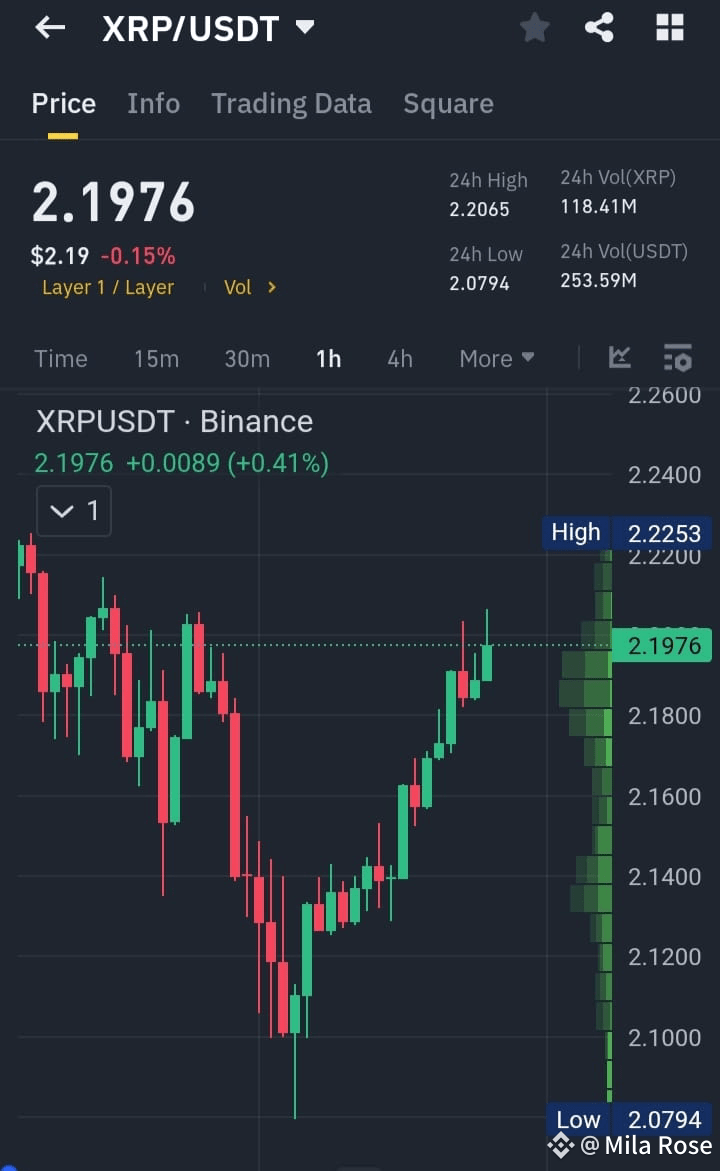Select the 4h timeframe
This screenshot has width=720, height=1171.
point(399,358)
